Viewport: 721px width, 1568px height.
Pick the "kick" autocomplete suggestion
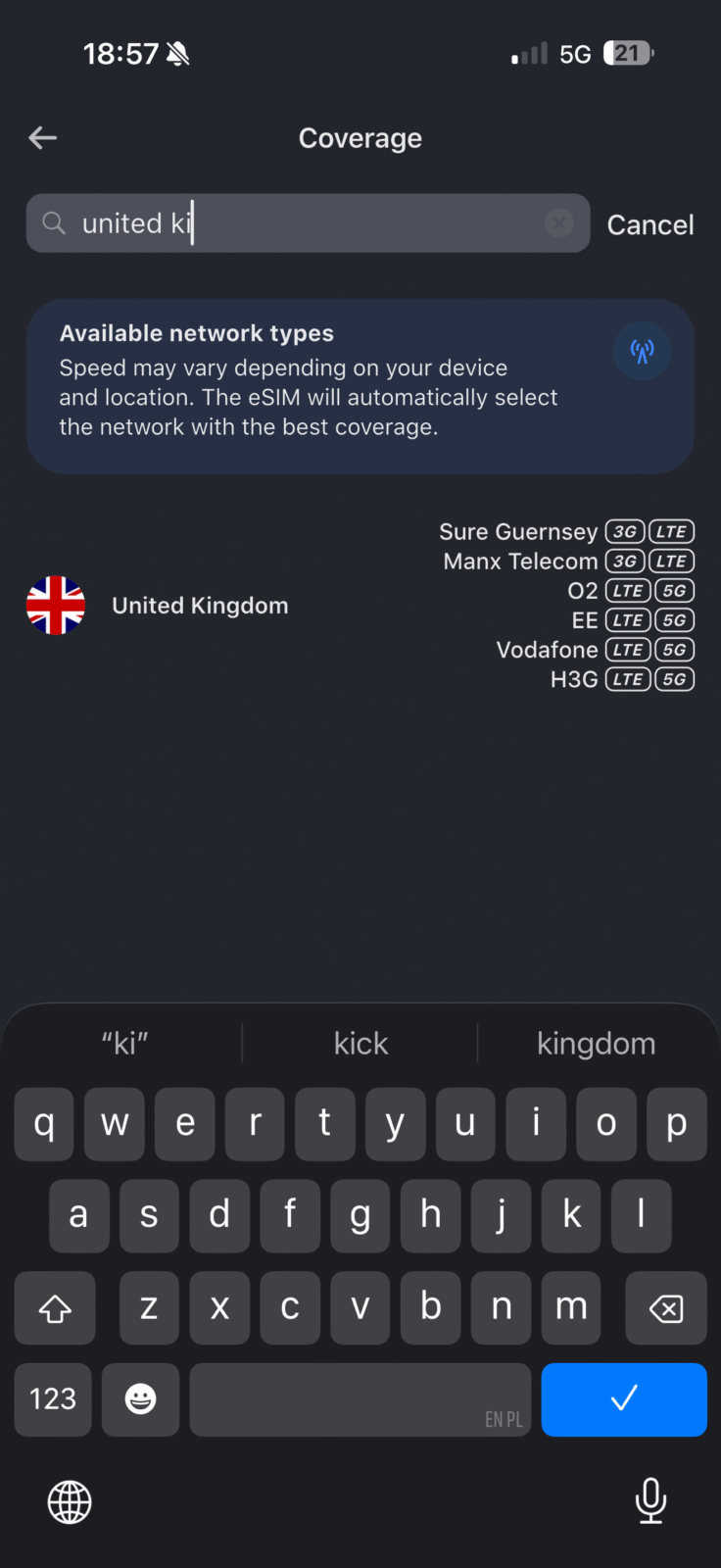pyautogui.click(x=360, y=1044)
